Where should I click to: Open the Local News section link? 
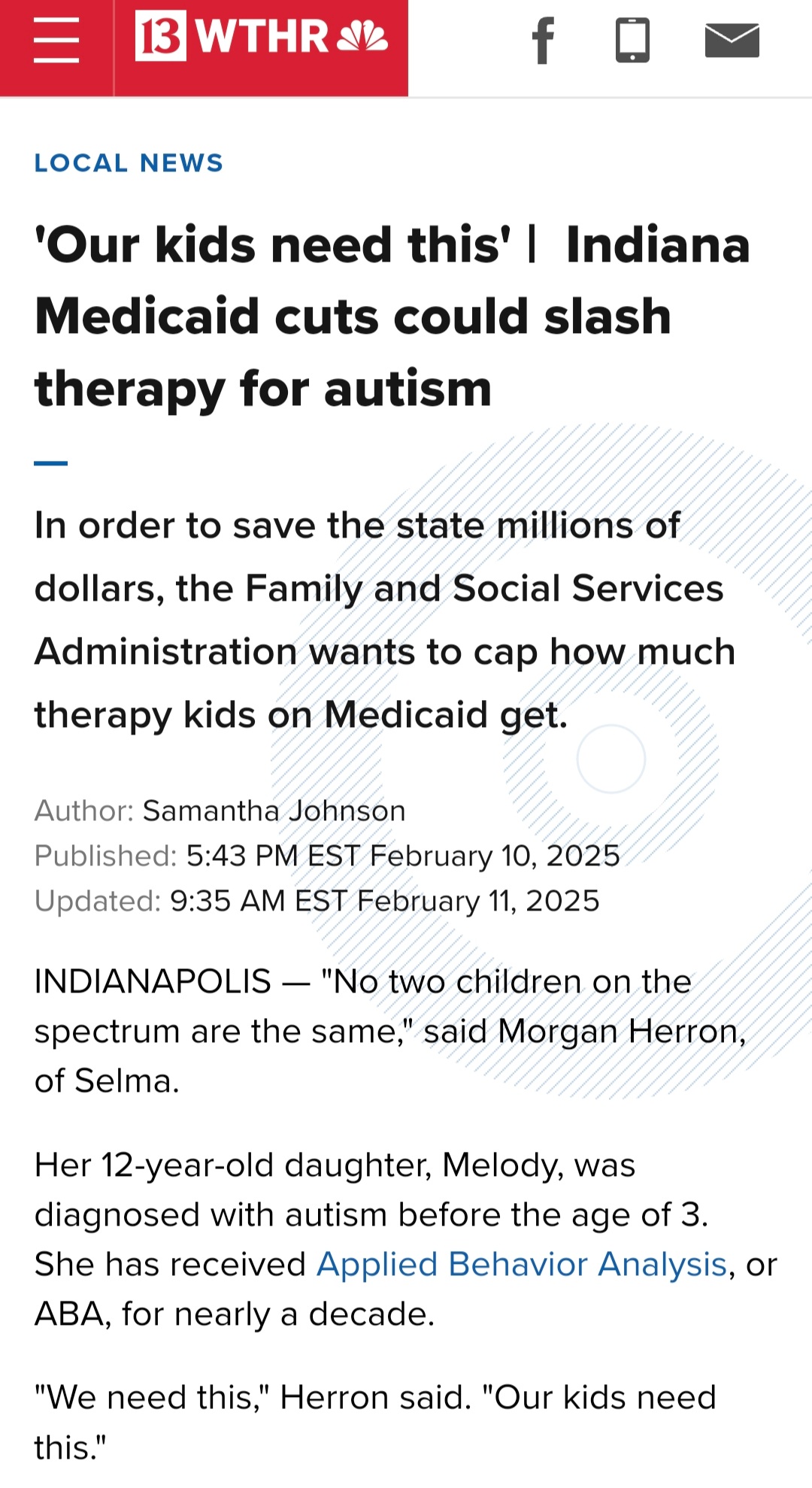(x=129, y=163)
